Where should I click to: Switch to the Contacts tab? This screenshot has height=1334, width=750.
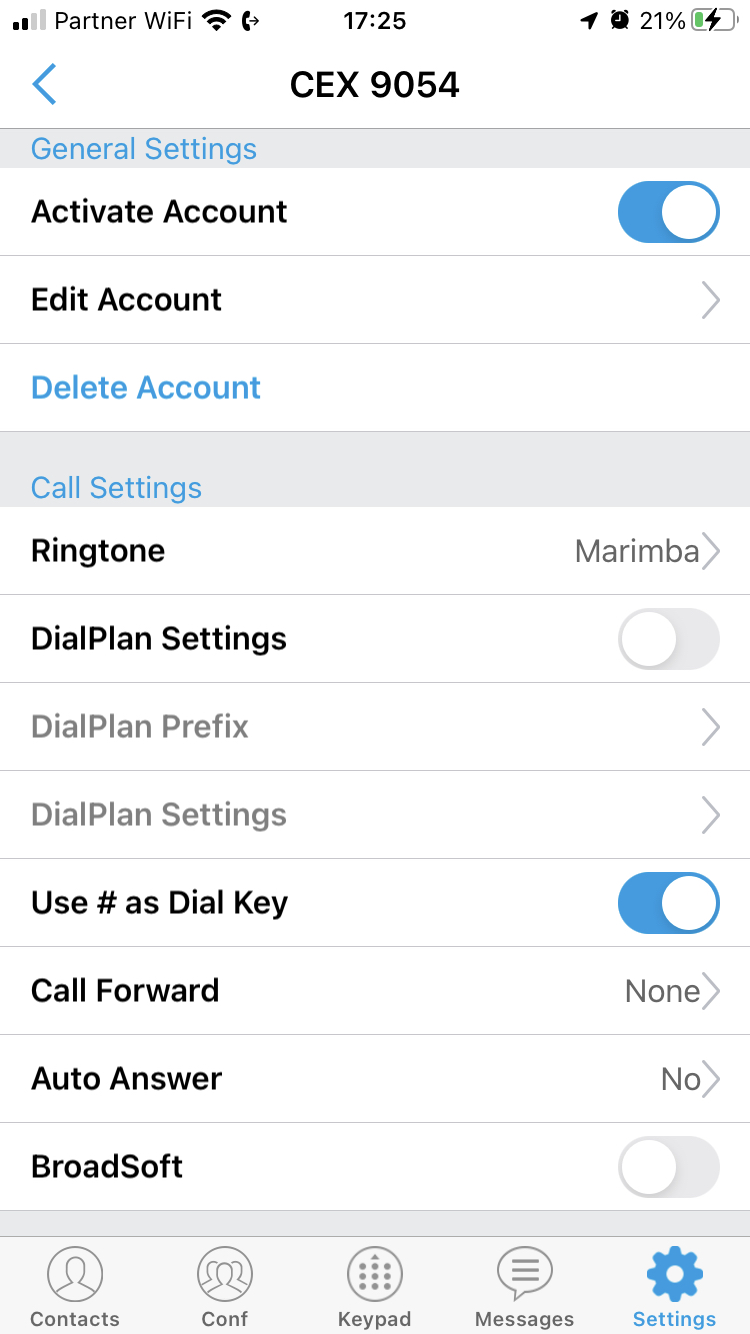coord(75,1287)
